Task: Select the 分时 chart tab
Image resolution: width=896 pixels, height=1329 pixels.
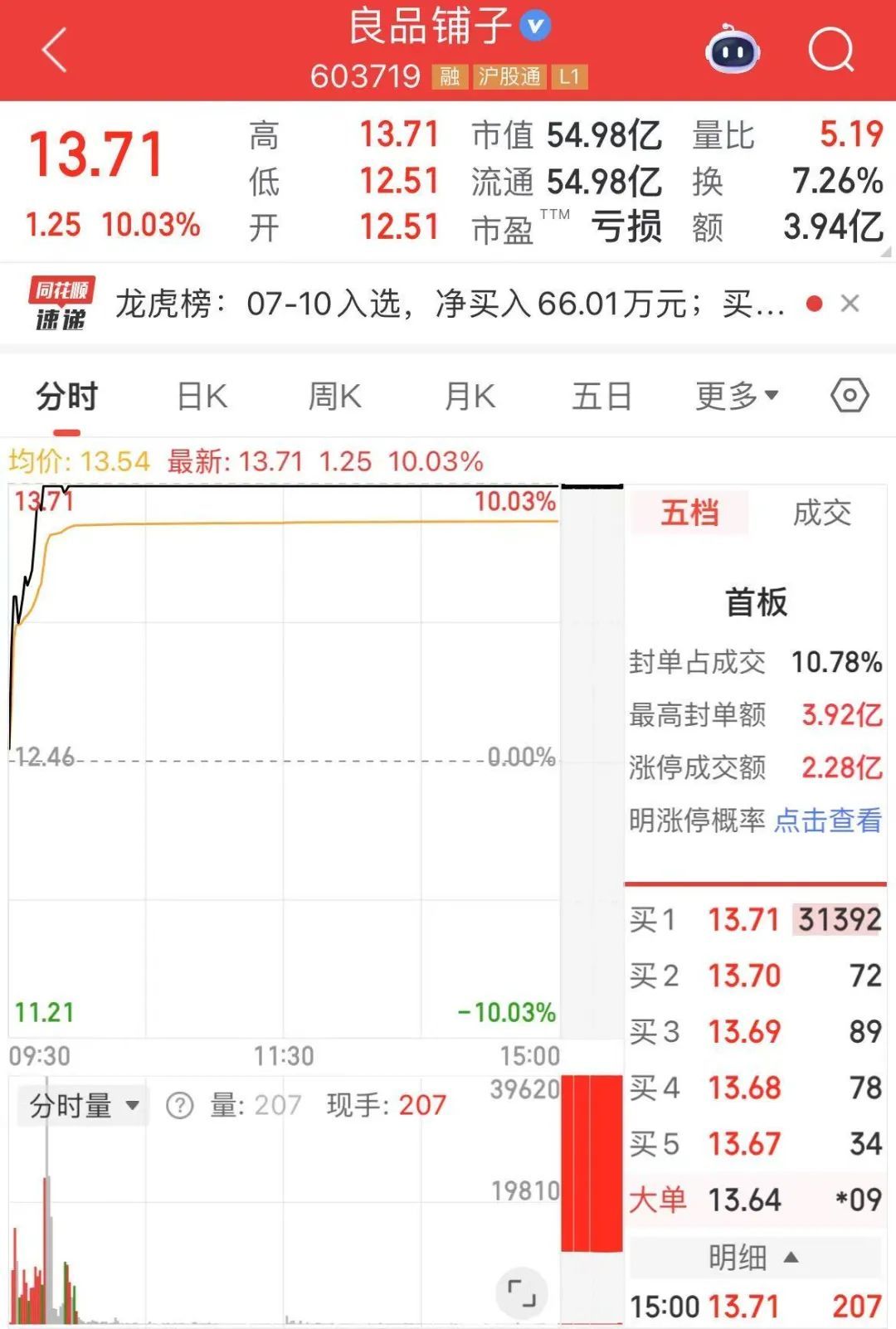Action: click(66, 397)
